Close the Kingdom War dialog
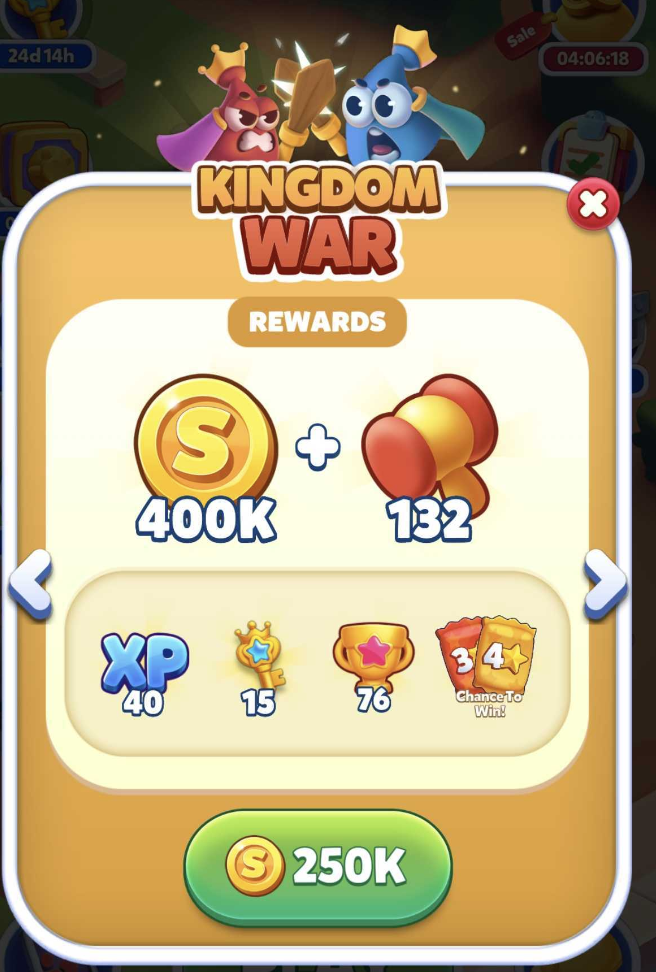The height and width of the screenshot is (972, 656). pos(593,205)
